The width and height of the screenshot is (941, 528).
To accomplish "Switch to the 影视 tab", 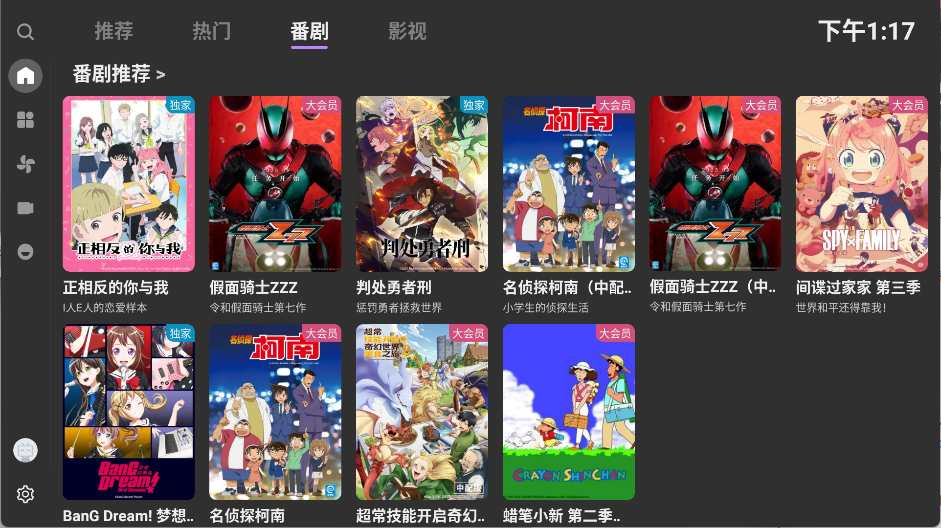I will pyautogui.click(x=407, y=31).
